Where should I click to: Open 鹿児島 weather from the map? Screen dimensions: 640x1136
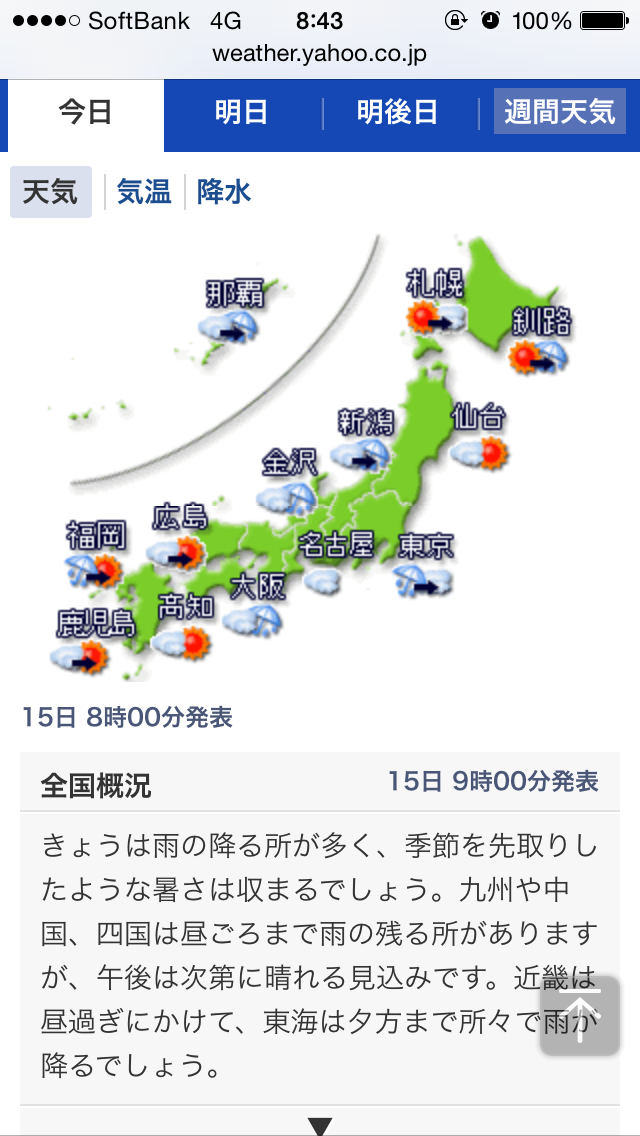[92, 640]
